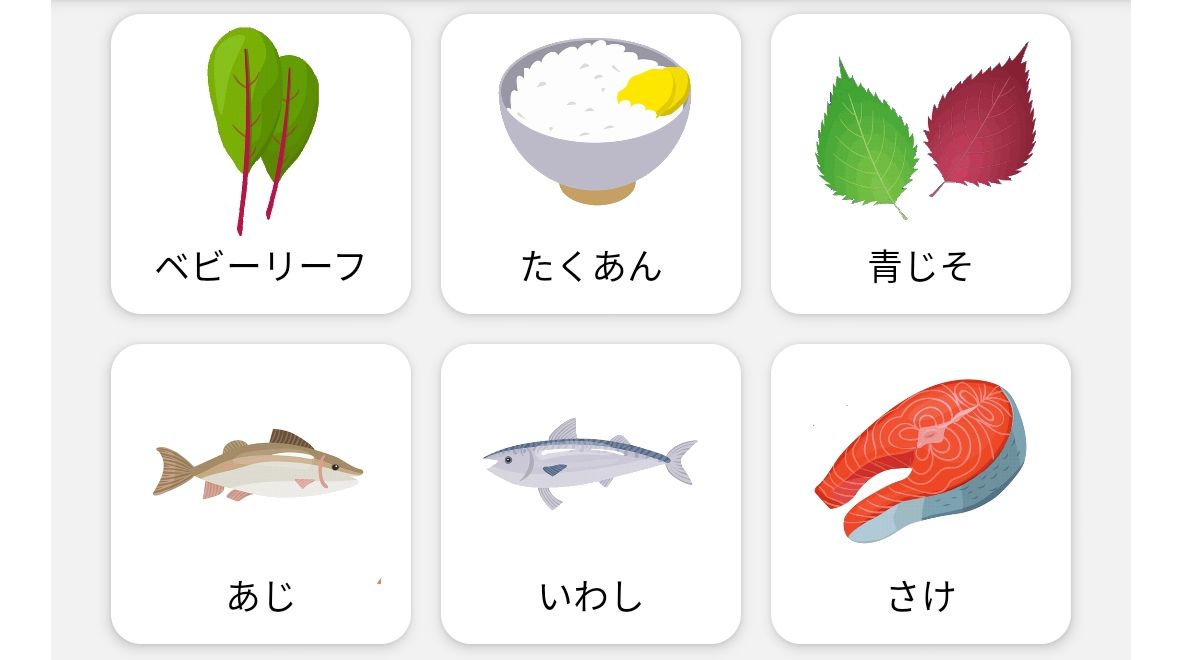Choose the あじ fish card

(260, 494)
